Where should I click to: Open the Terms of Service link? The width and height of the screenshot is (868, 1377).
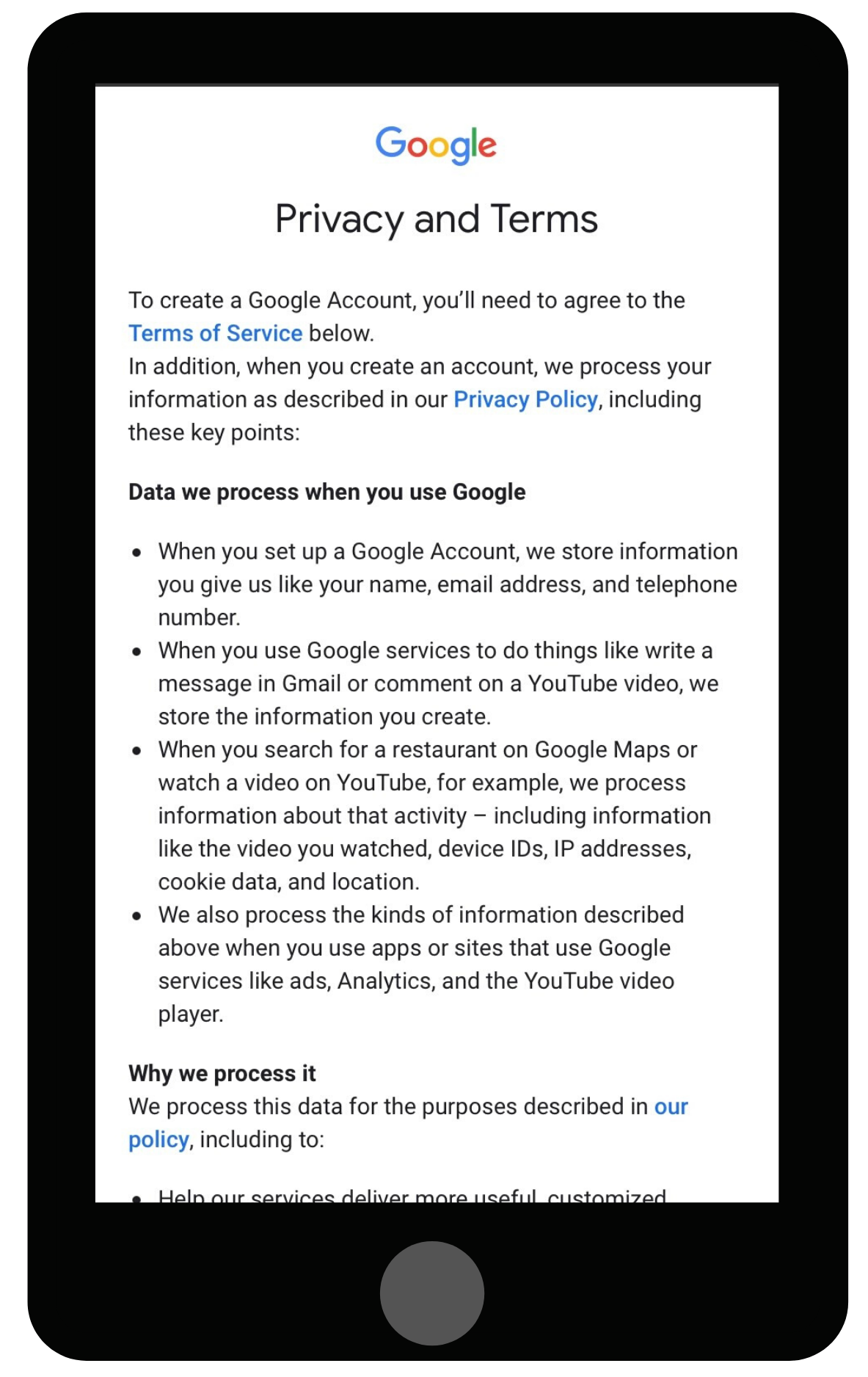click(x=215, y=333)
